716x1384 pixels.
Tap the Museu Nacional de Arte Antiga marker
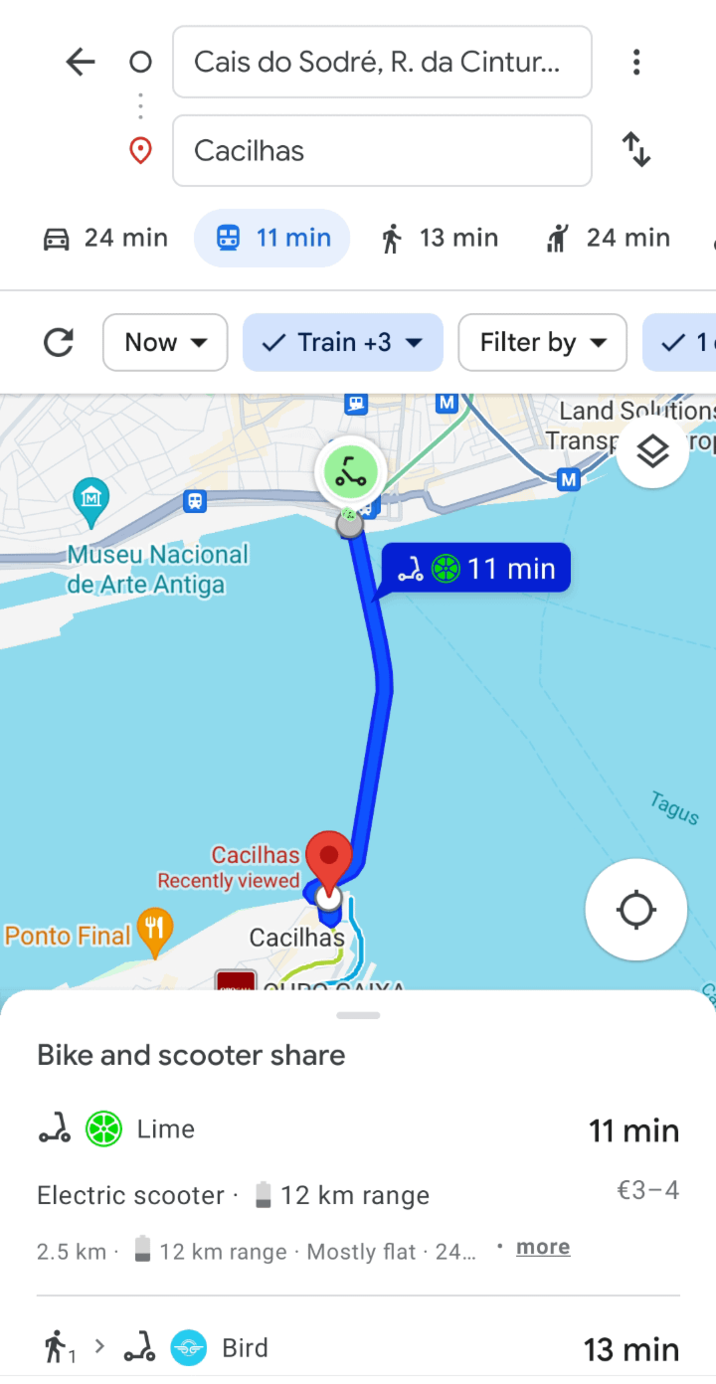(x=91, y=498)
